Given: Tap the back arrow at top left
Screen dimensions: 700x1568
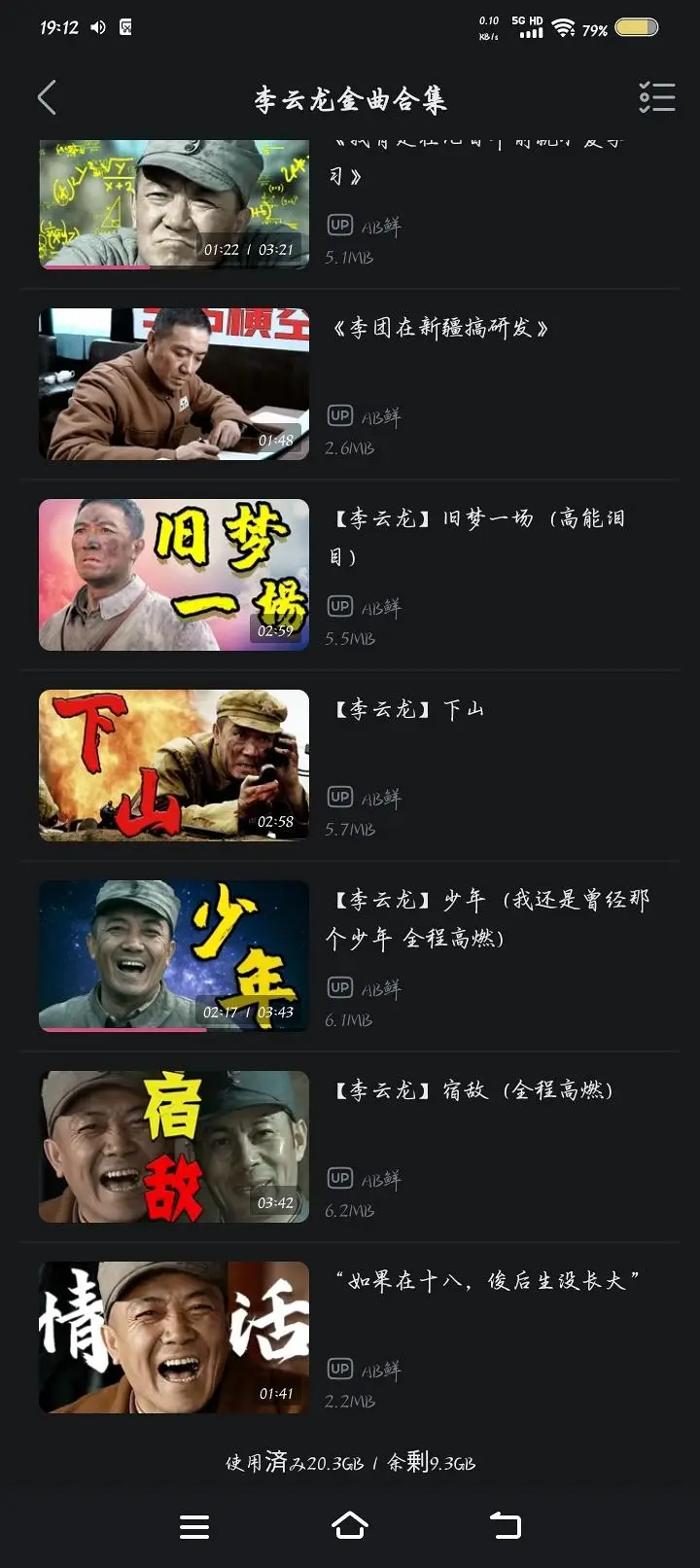Looking at the screenshot, I should (x=46, y=97).
